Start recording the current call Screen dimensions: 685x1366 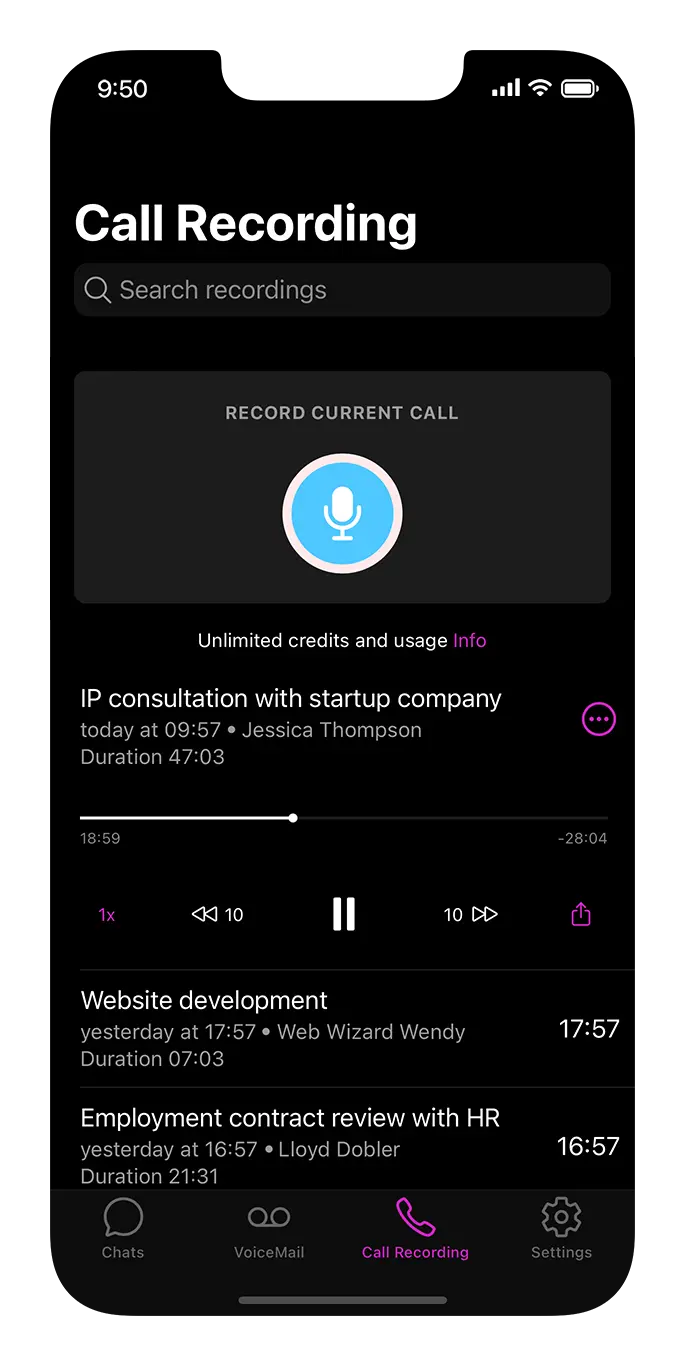click(342, 513)
